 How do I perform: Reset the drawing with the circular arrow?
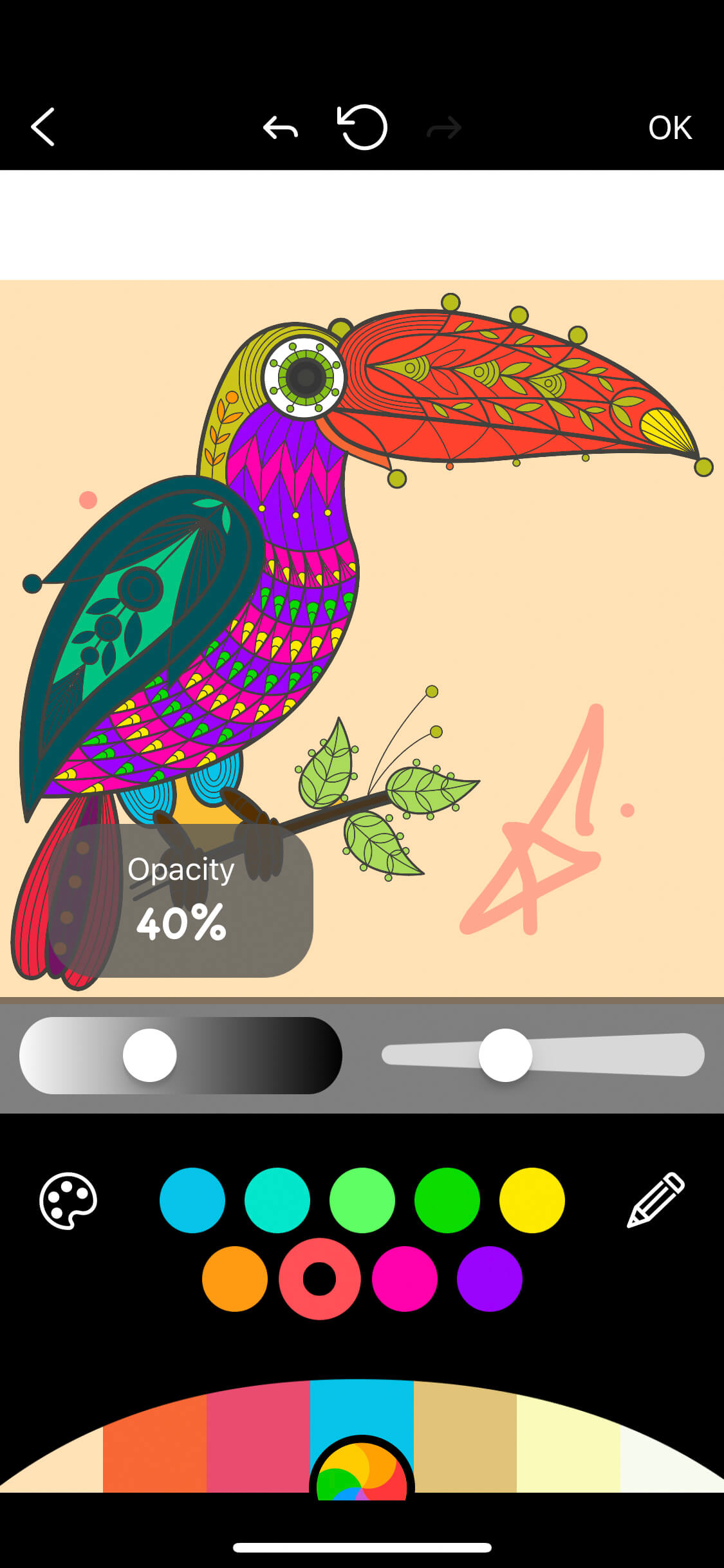pyautogui.click(x=362, y=127)
